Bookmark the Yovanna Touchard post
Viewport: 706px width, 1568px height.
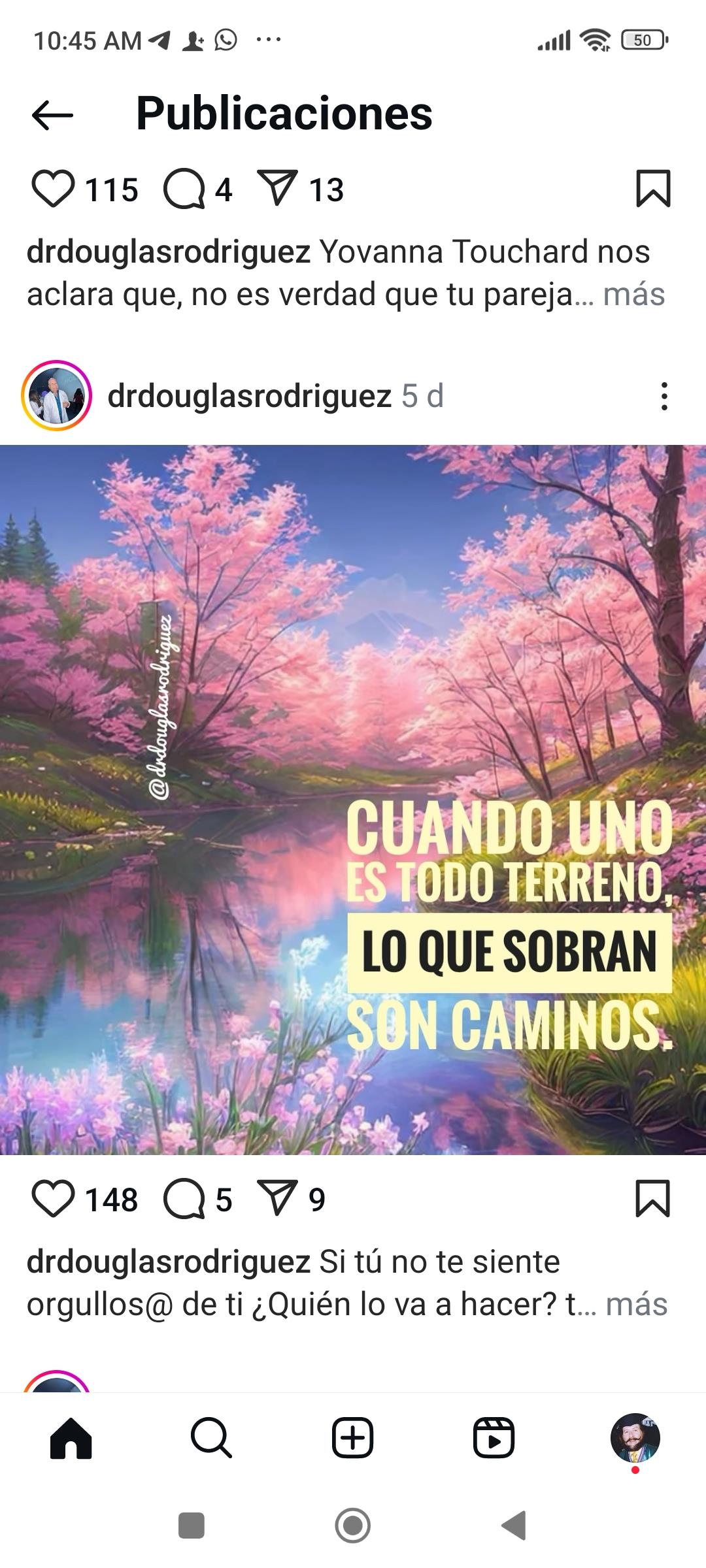[x=653, y=189]
